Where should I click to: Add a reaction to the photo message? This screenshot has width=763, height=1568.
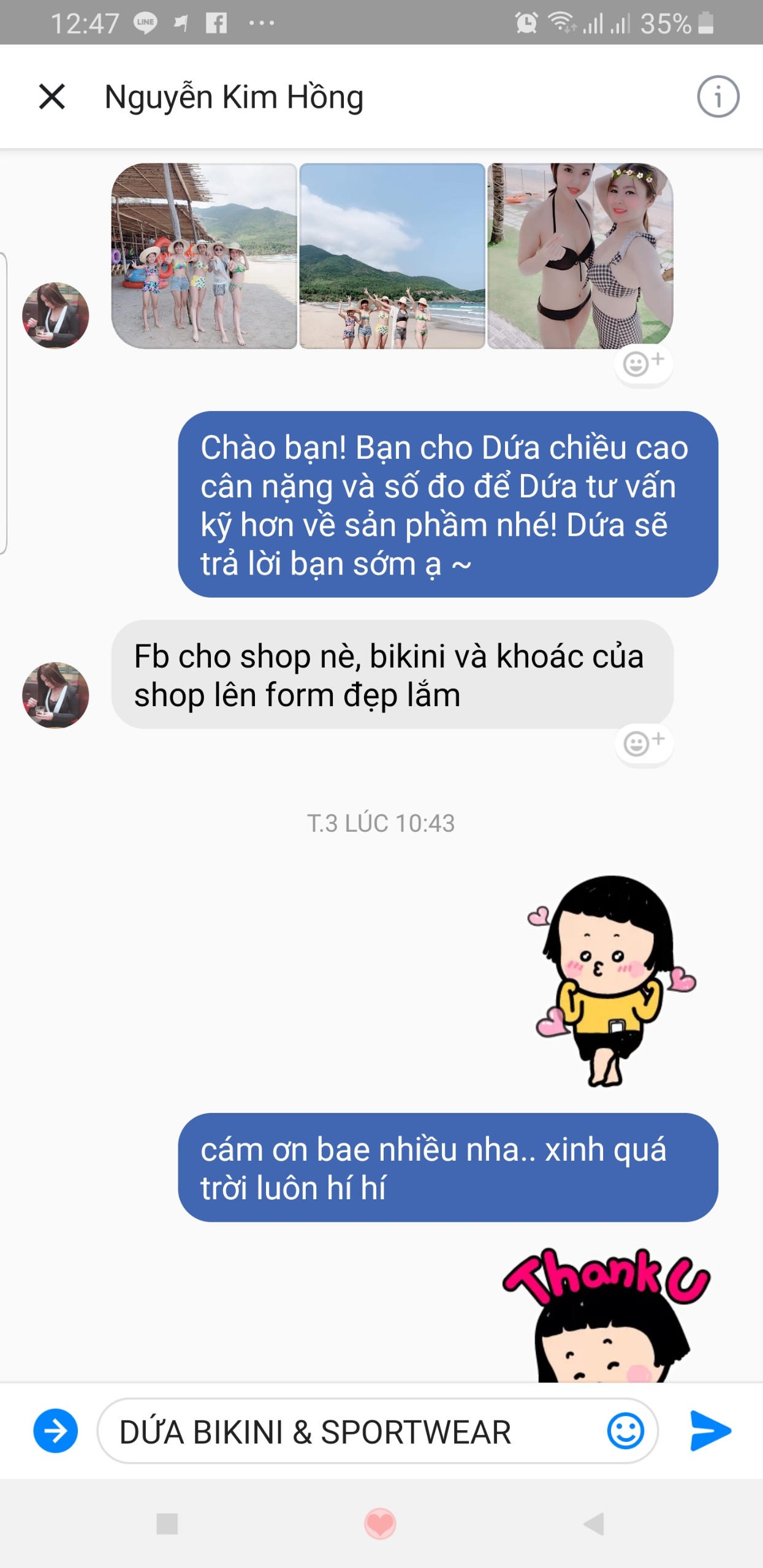click(x=643, y=364)
